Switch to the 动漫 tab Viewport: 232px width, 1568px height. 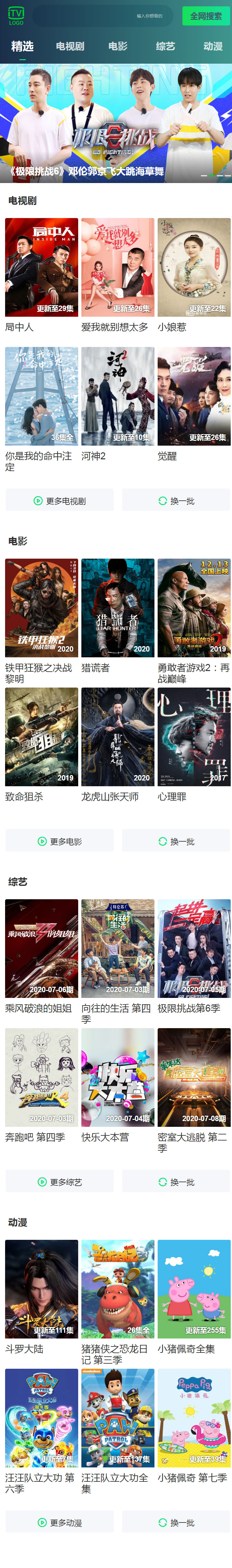pos(213,46)
